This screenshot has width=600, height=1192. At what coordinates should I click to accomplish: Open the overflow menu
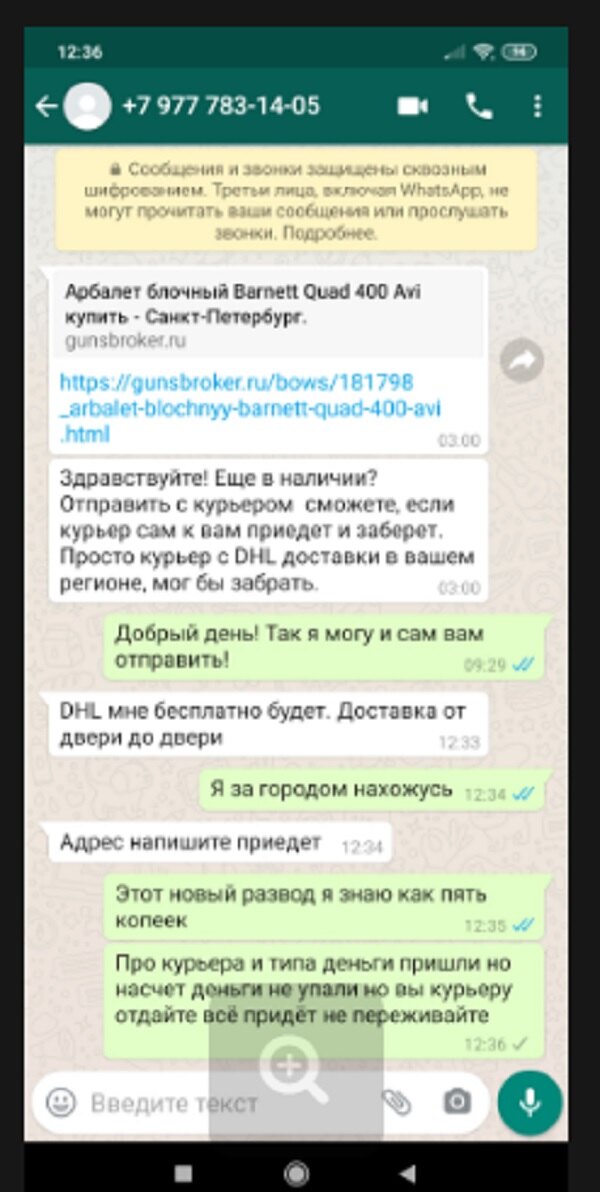pos(539,106)
